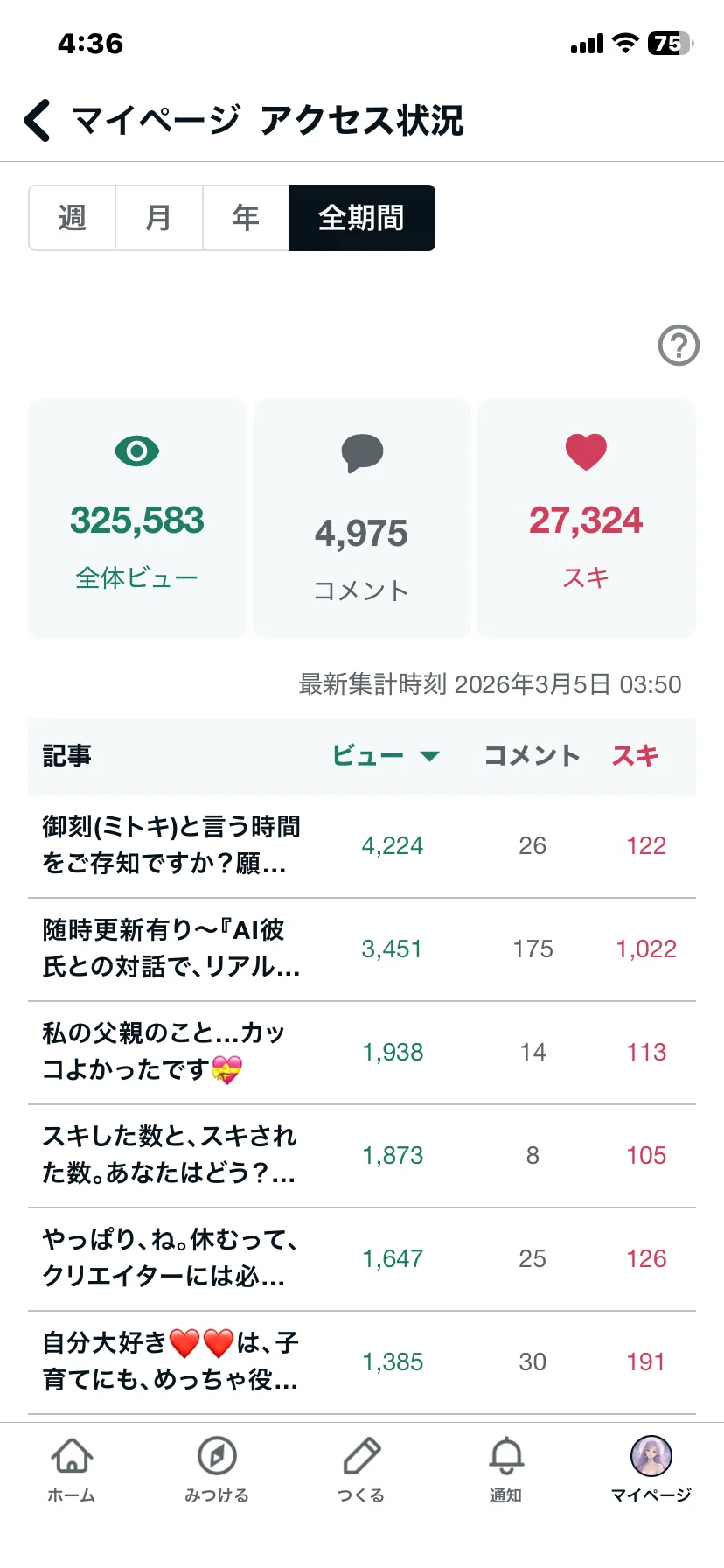The width and height of the screenshot is (724, 1568).
Task: Sort articles by コメント column
Action: tap(533, 756)
